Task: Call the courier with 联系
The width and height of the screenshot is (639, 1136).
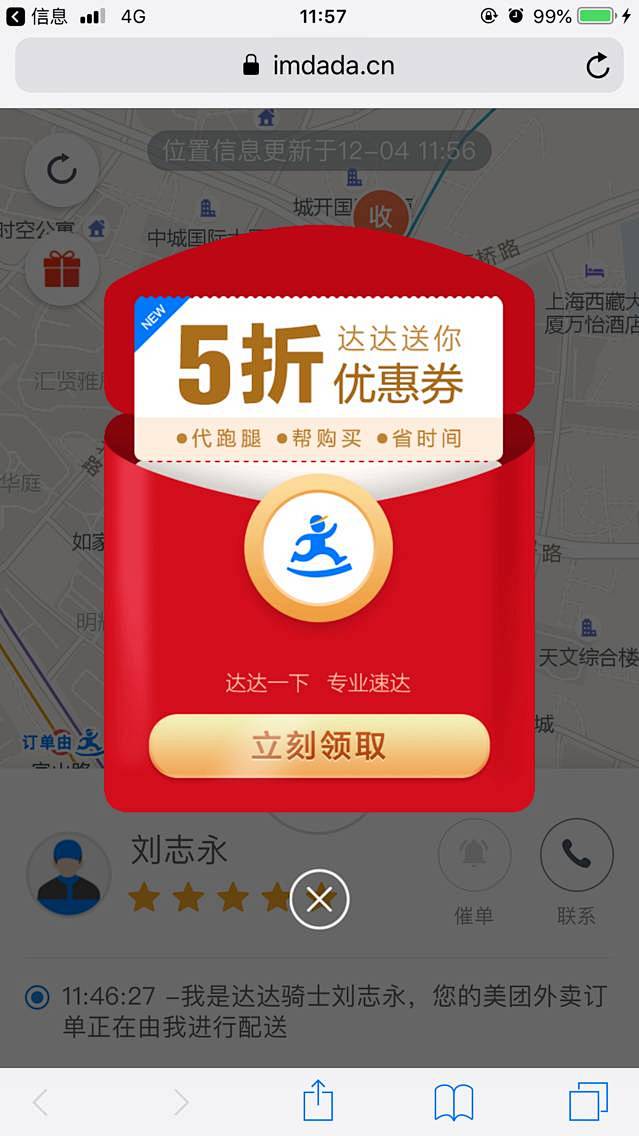Action: click(x=576, y=855)
